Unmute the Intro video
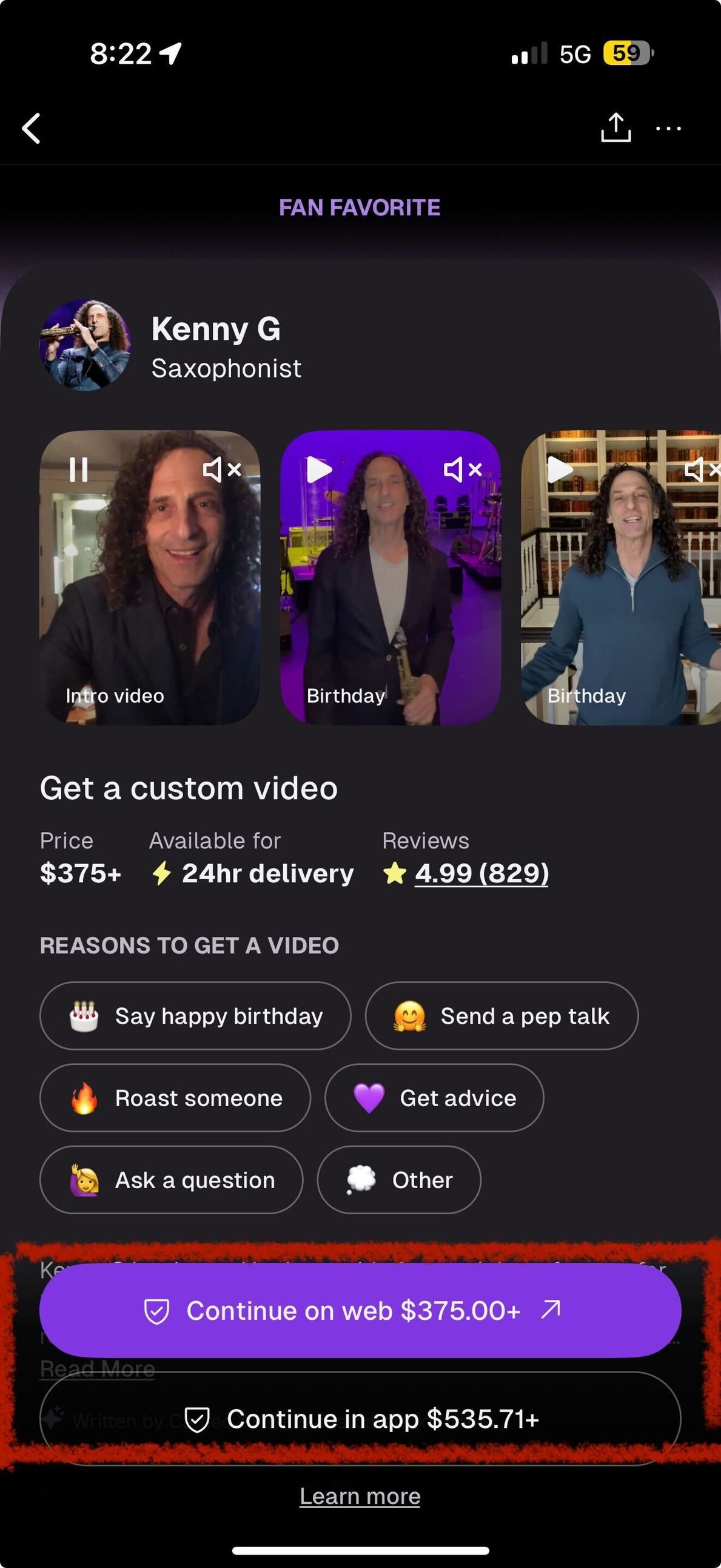The image size is (721, 1568). click(222, 470)
